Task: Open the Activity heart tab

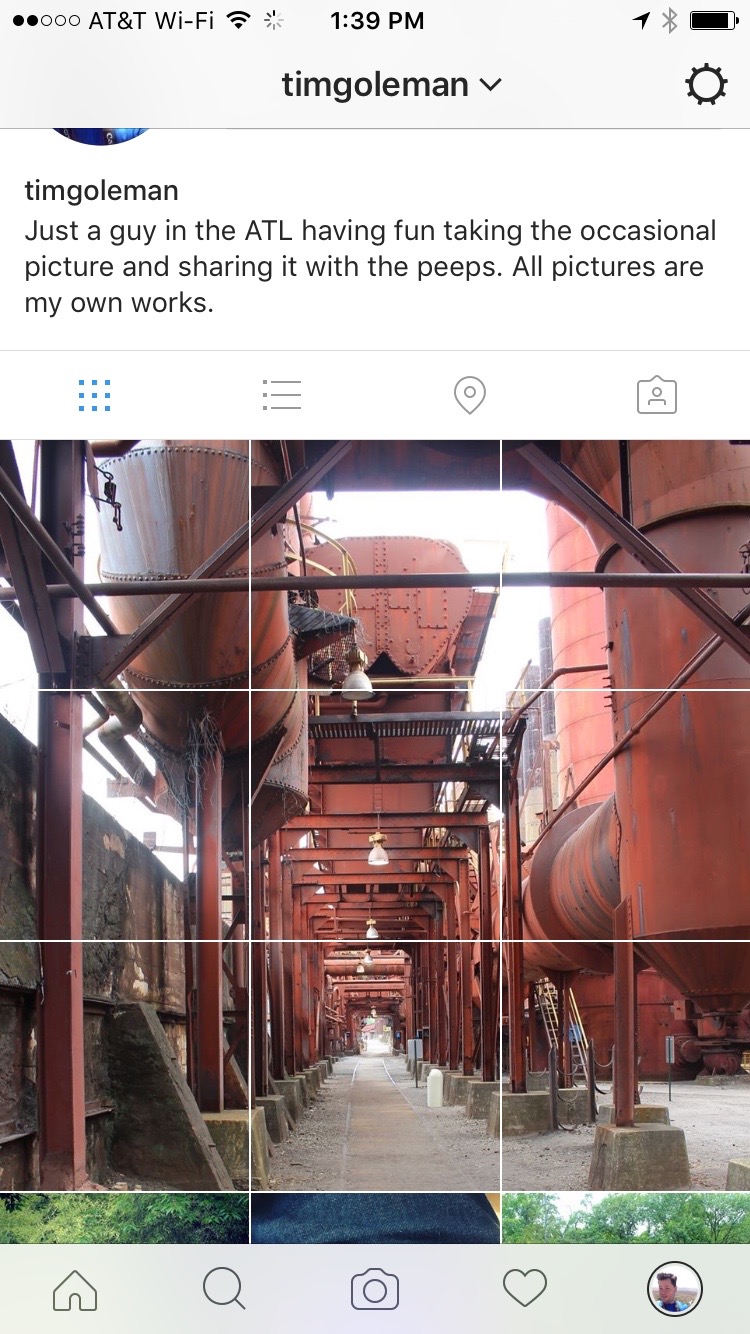Action: 525,1290
